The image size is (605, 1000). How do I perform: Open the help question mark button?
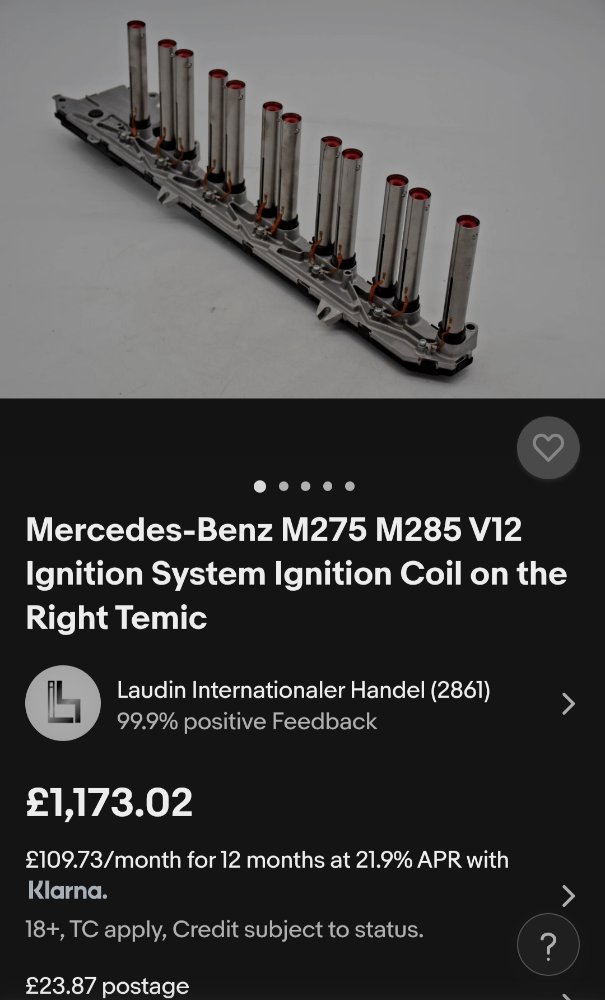coord(547,945)
